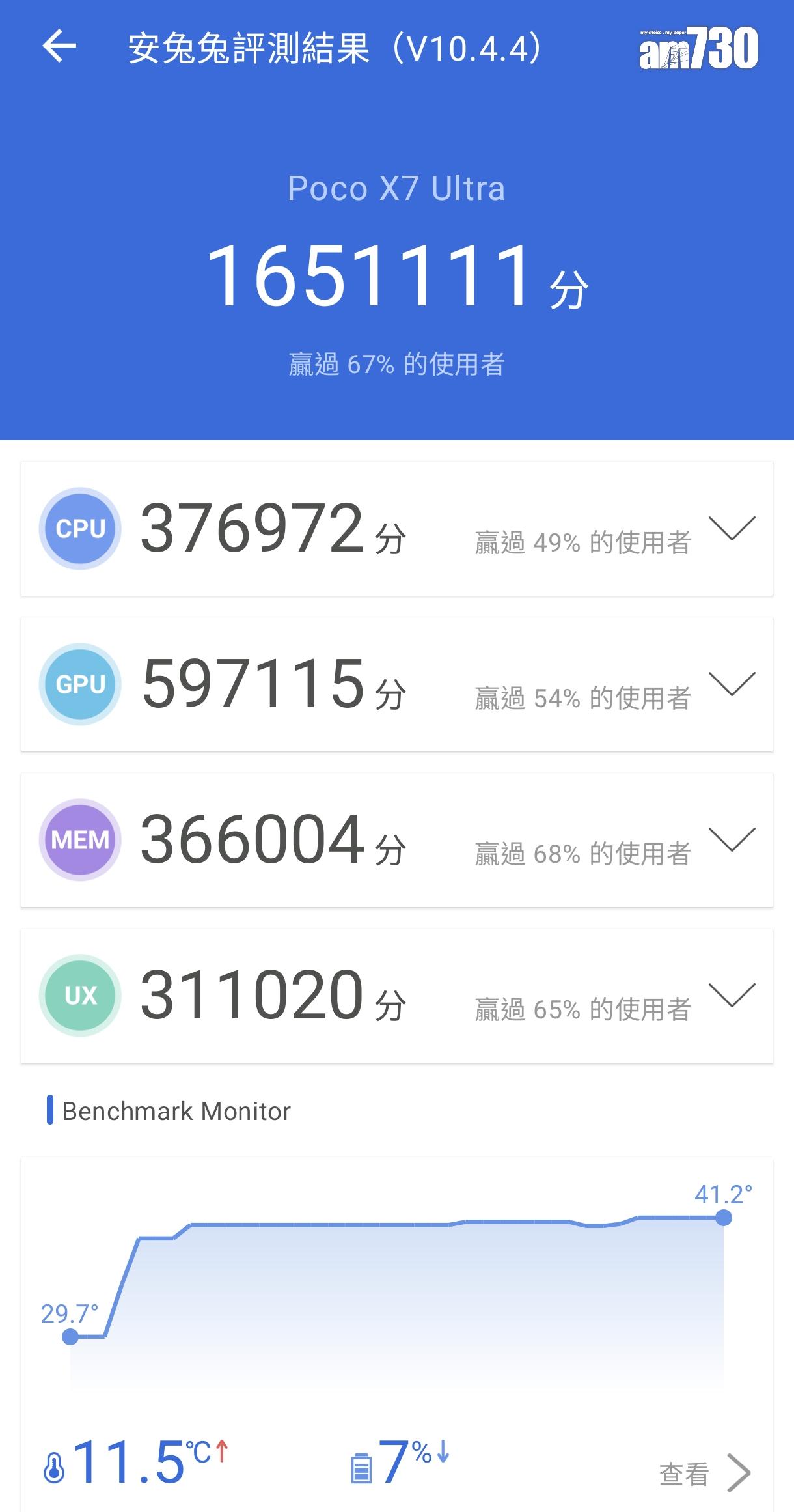This screenshot has width=794, height=1512.
Task: Expand the CPU score details
Action: point(732,528)
